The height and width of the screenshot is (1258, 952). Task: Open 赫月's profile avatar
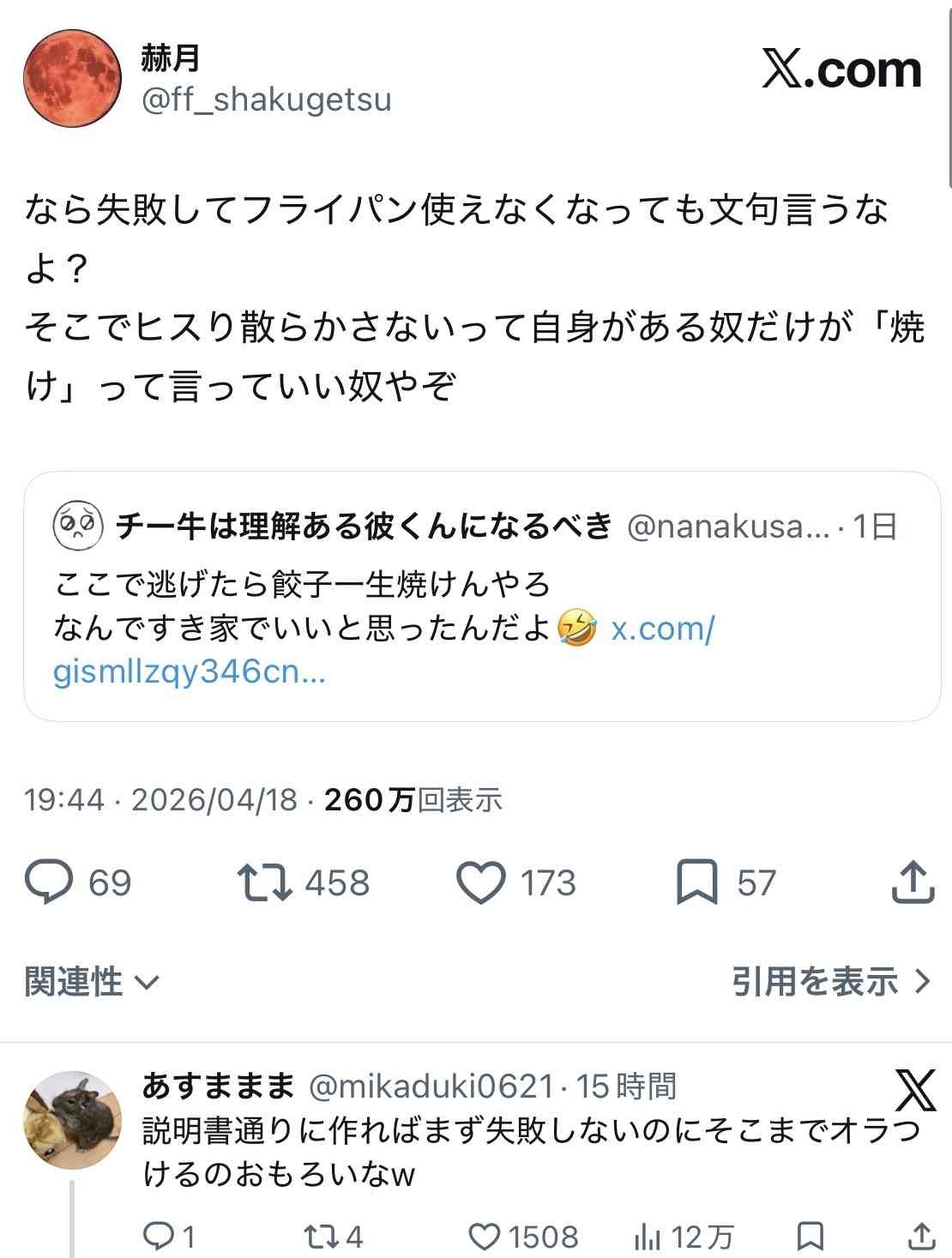pyautogui.click(x=72, y=78)
